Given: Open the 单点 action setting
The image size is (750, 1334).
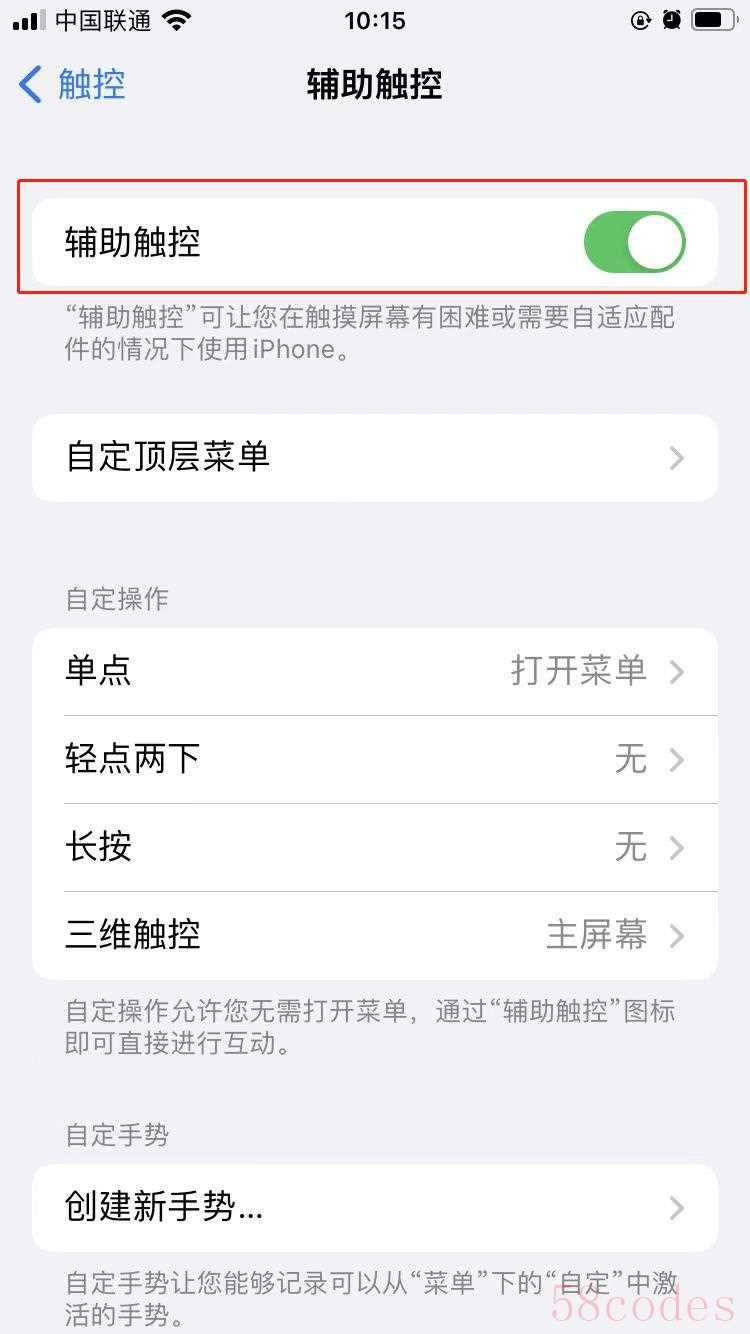Looking at the screenshot, I should [375, 671].
